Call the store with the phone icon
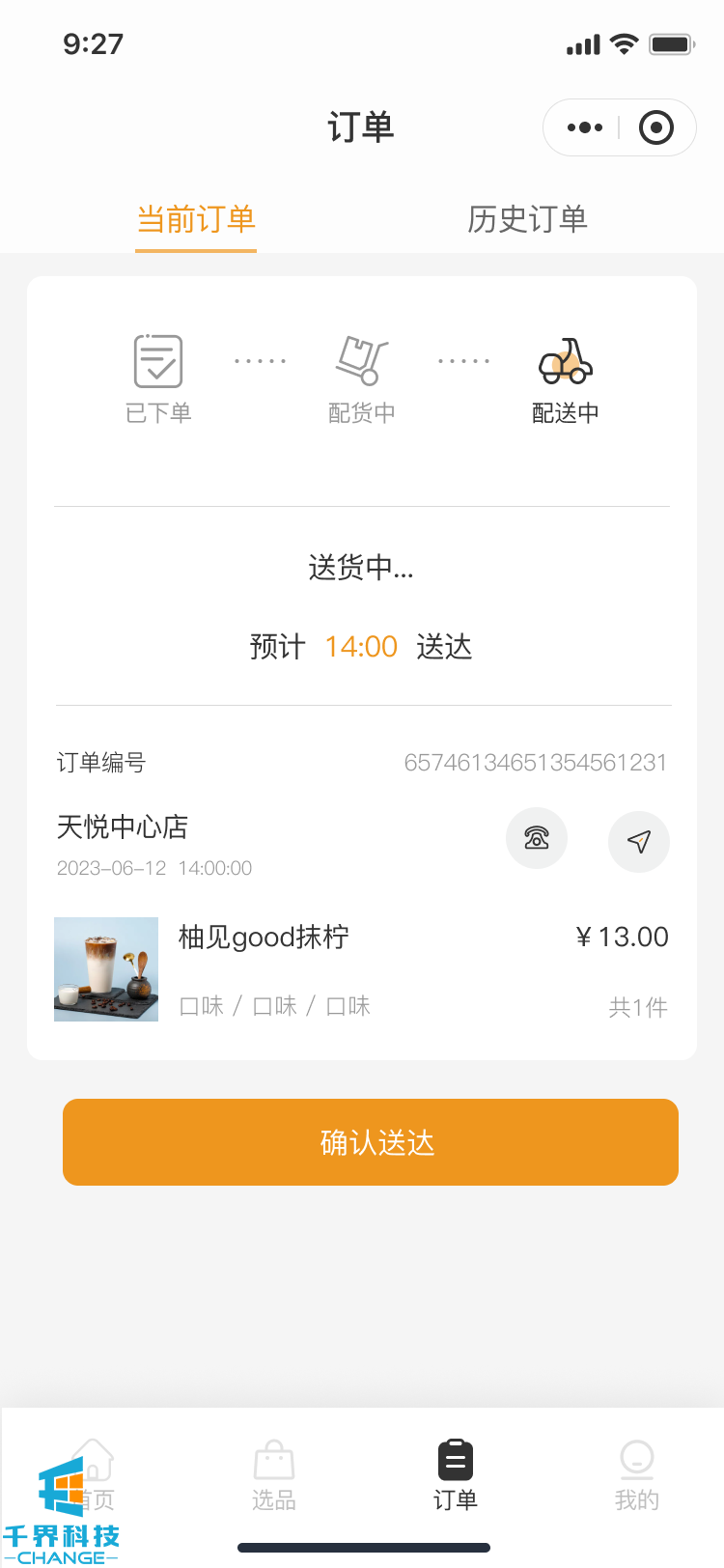 click(x=537, y=838)
